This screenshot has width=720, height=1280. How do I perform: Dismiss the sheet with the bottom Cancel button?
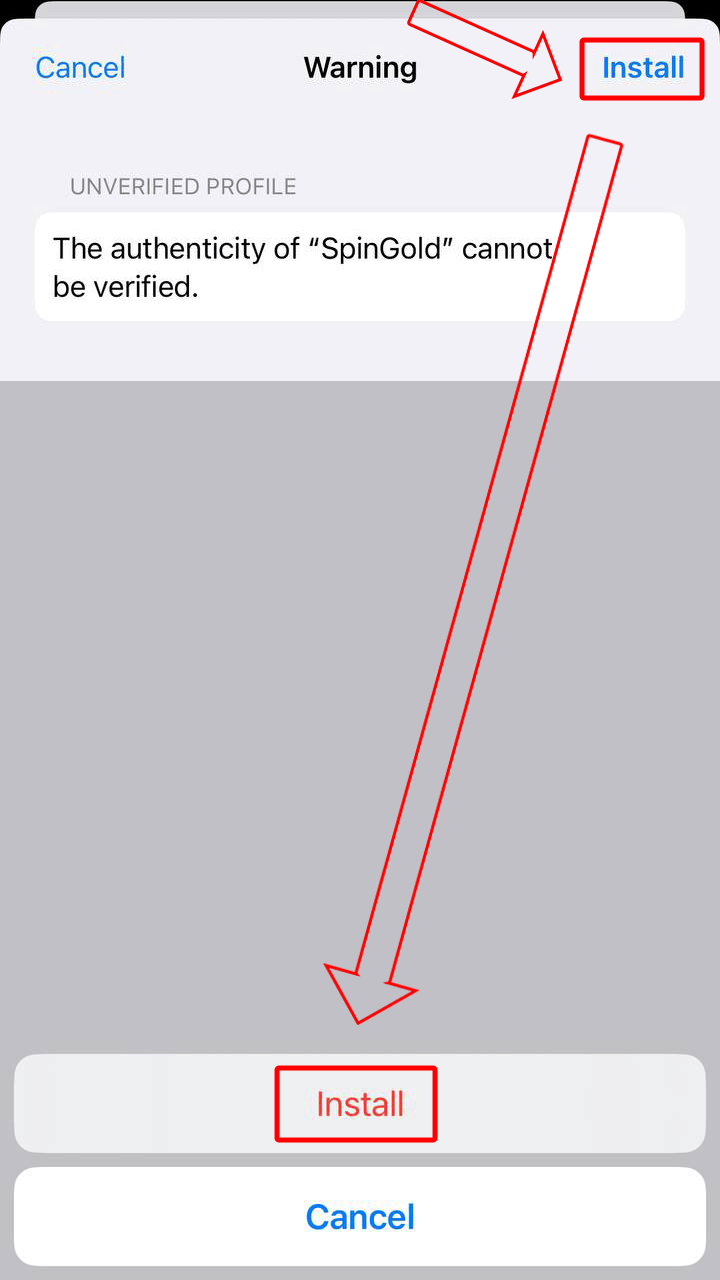(360, 1217)
